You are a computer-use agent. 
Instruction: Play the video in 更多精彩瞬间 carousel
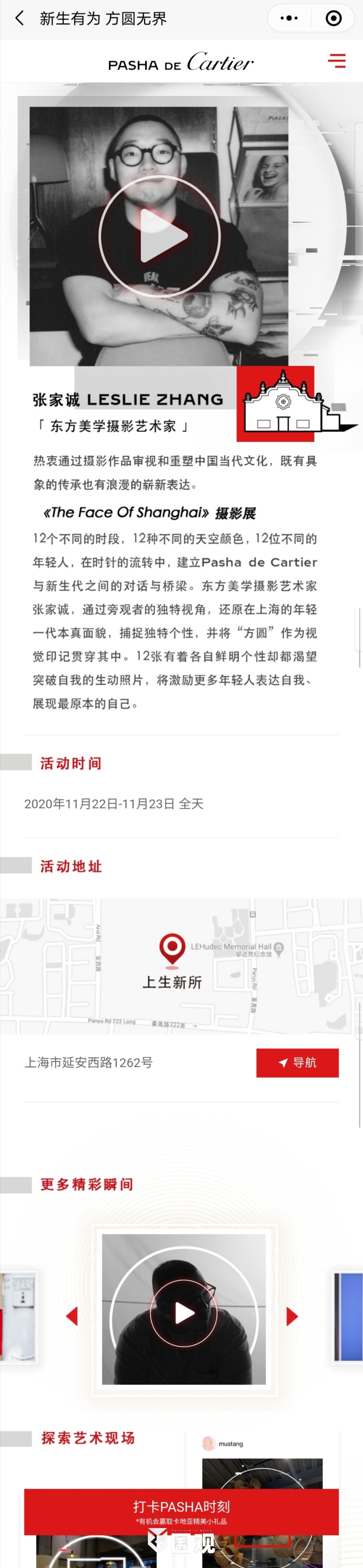[184, 1313]
